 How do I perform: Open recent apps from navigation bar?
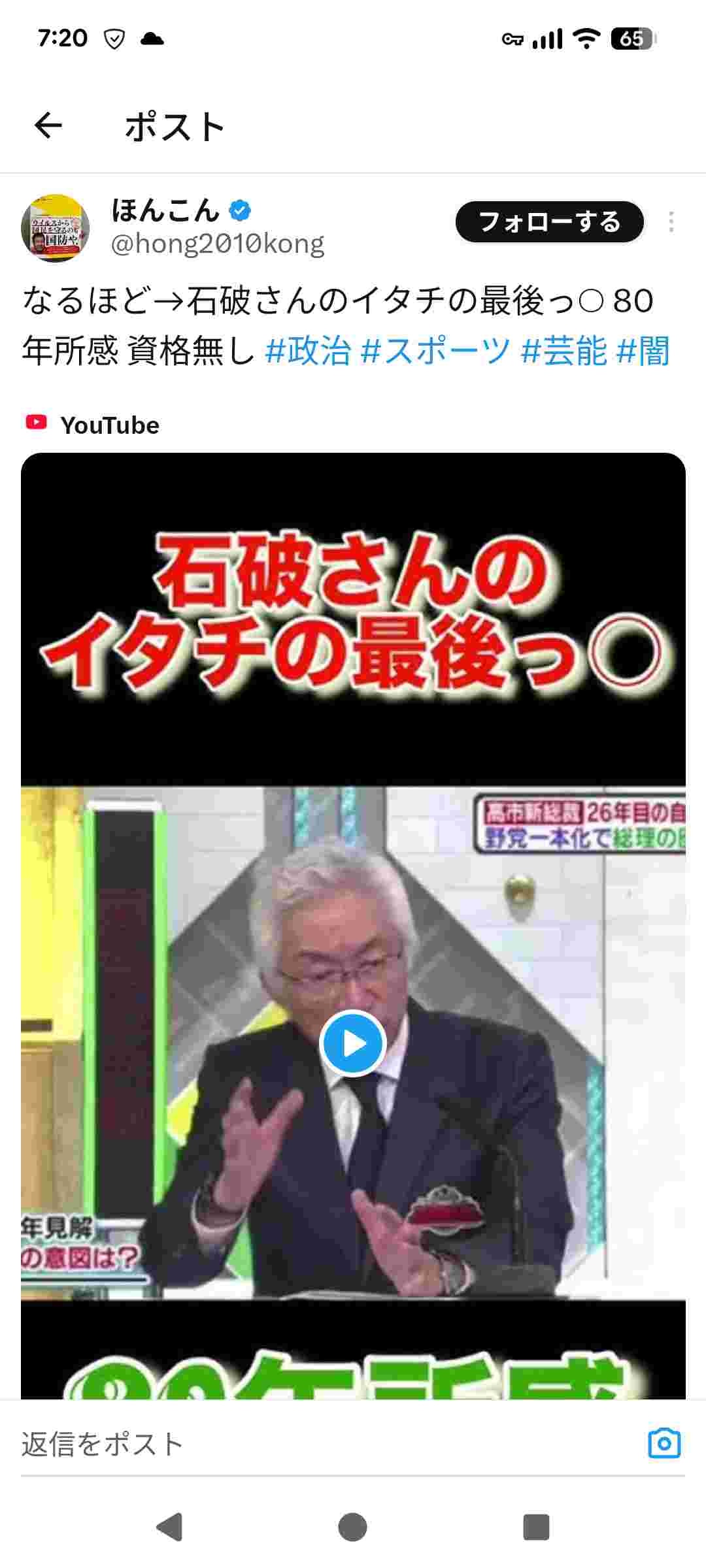(x=536, y=1527)
